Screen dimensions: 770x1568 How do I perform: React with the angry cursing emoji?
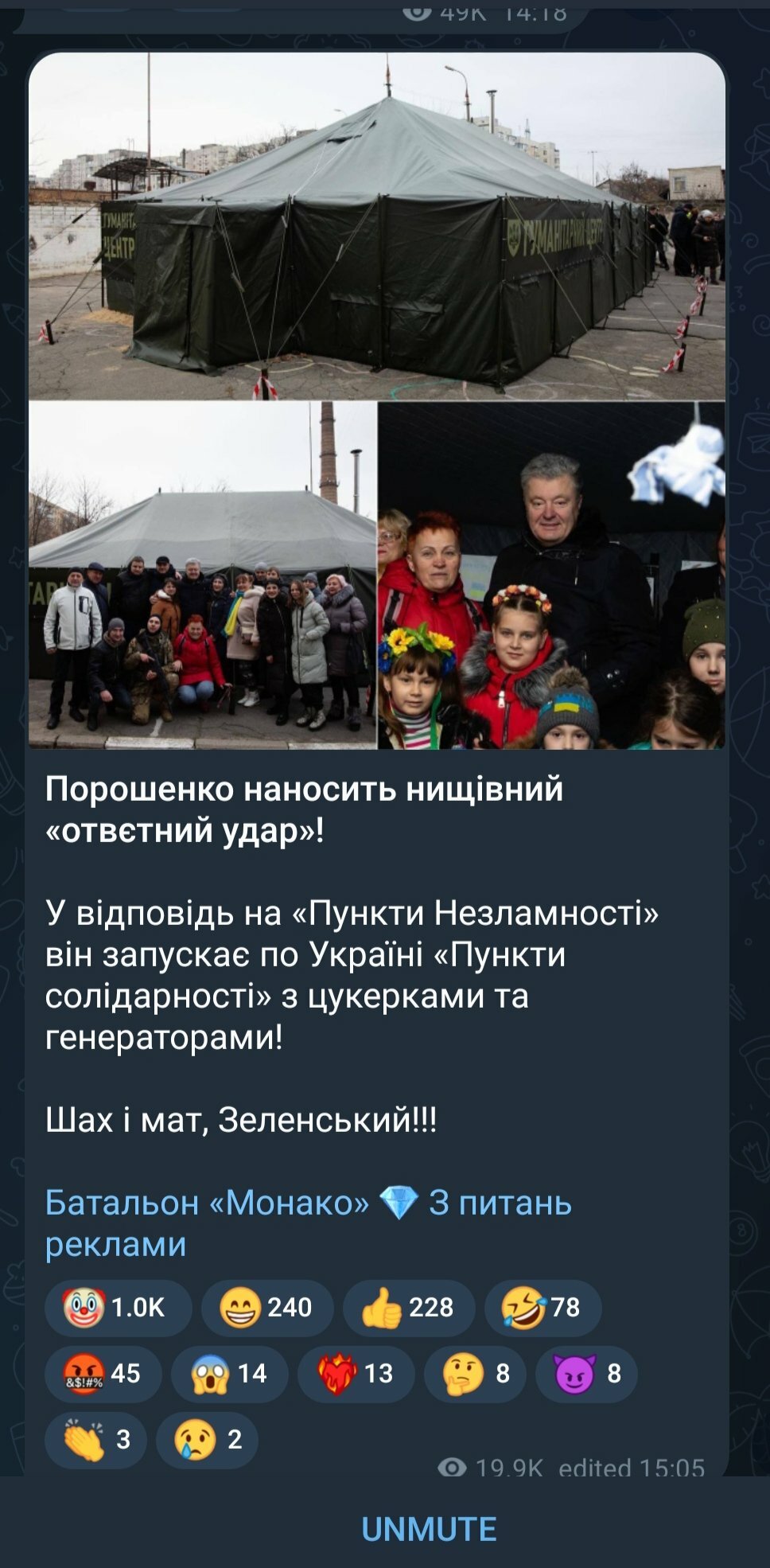103,1374
